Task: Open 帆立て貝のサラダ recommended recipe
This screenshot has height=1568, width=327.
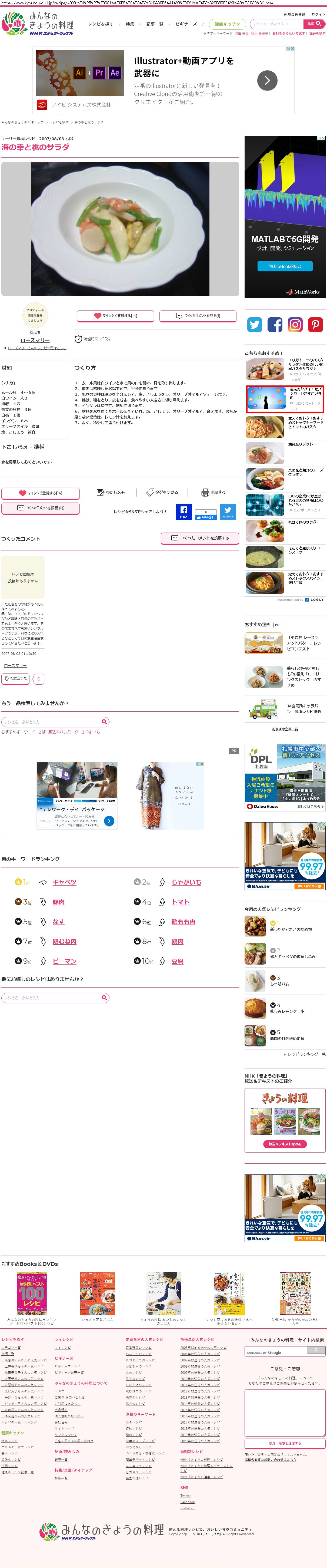Action: coord(302,522)
